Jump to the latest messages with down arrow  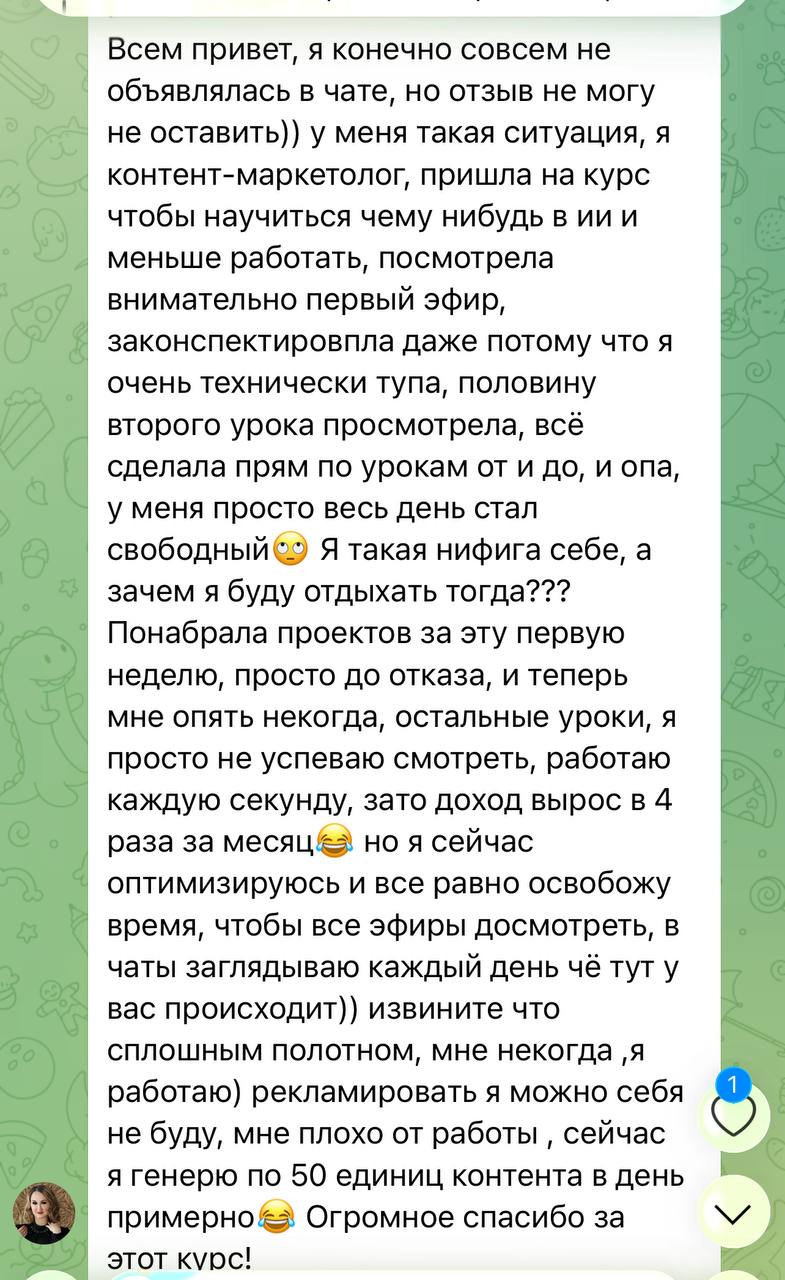(734, 1211)
